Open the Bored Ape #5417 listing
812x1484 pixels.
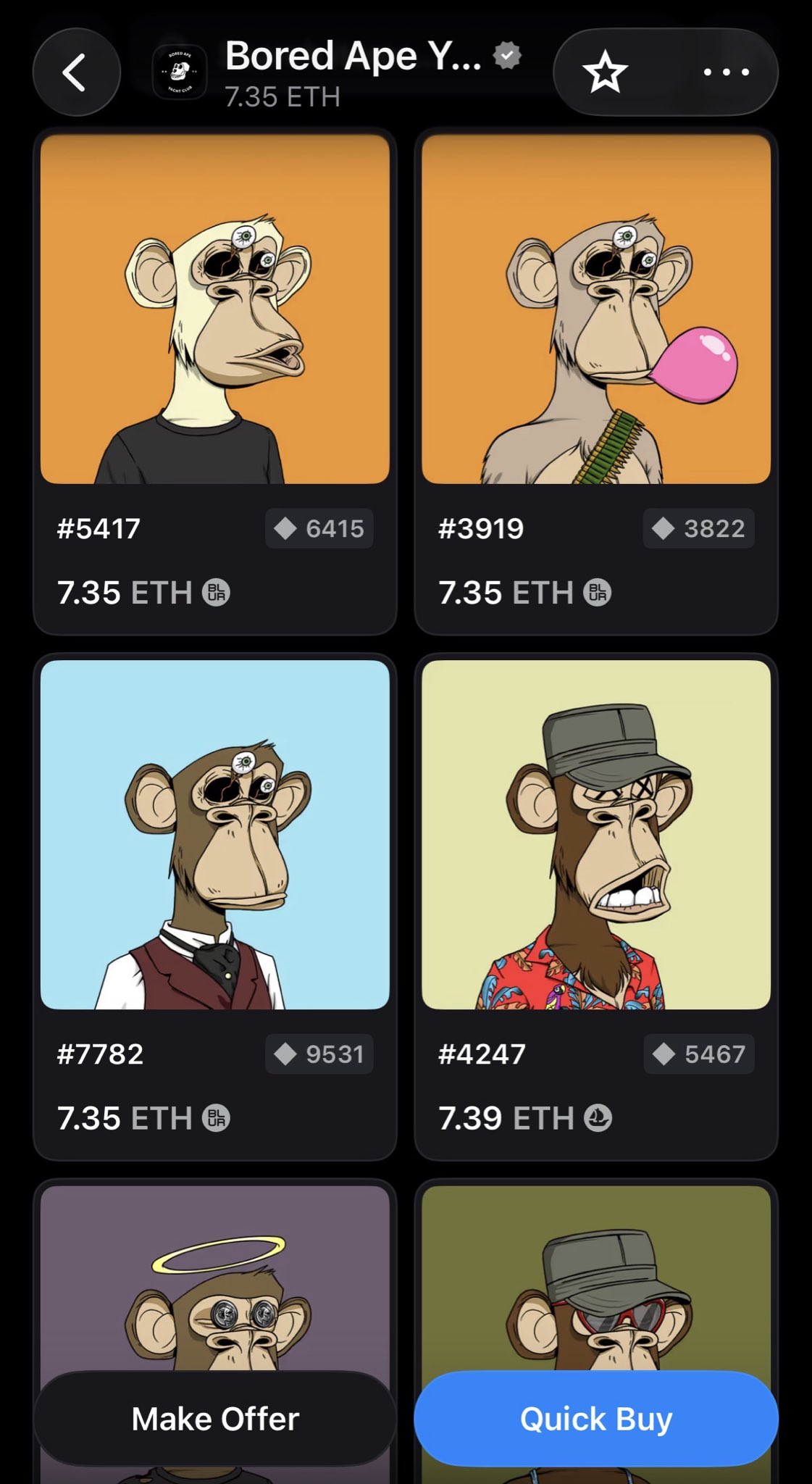pos(215,310)
